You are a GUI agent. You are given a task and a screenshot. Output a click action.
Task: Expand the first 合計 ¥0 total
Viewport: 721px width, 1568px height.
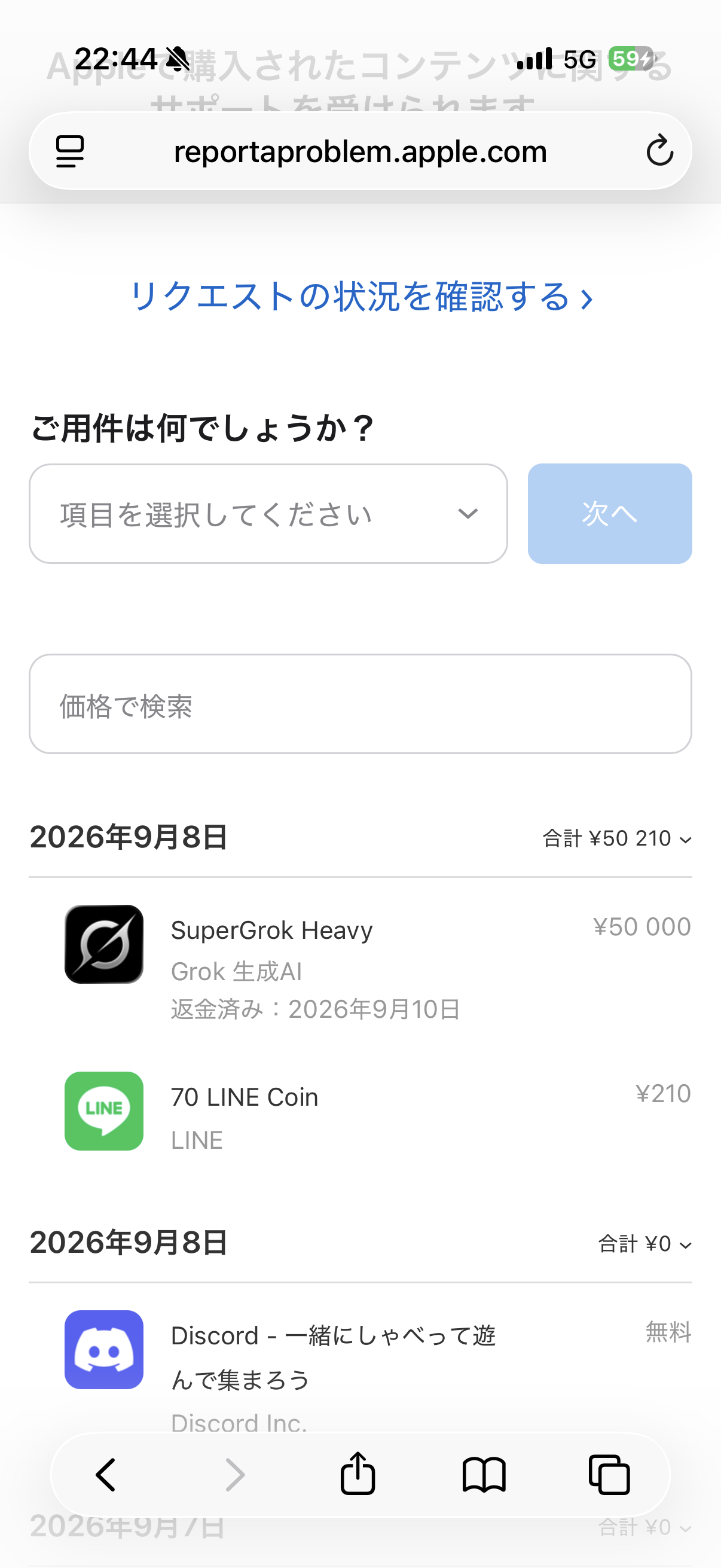pos(645,1243)
